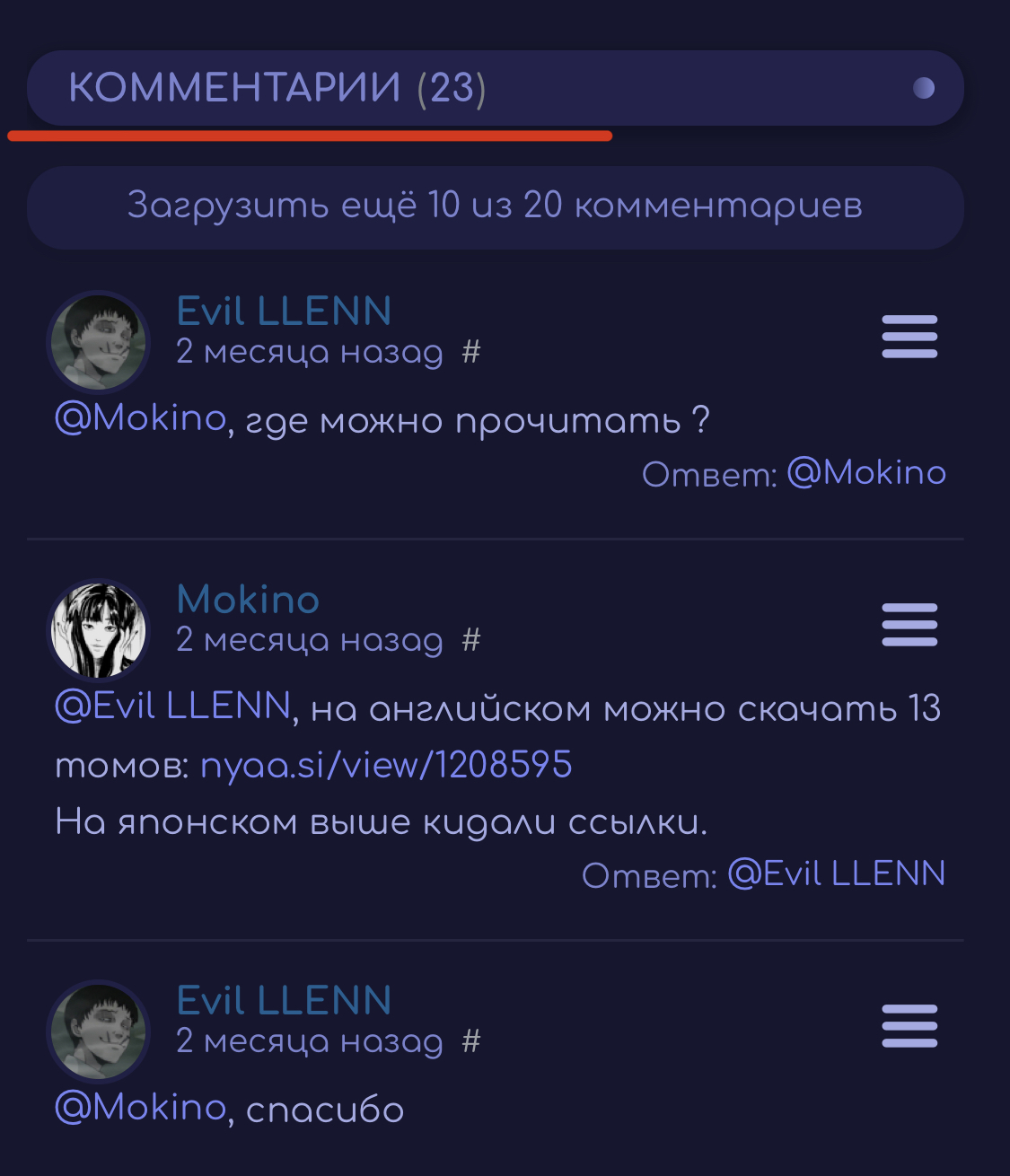Viewport: 1010px width, 1176px height.
Task: Load 10 more of 20 comments
Action: [x=495, y=206]
